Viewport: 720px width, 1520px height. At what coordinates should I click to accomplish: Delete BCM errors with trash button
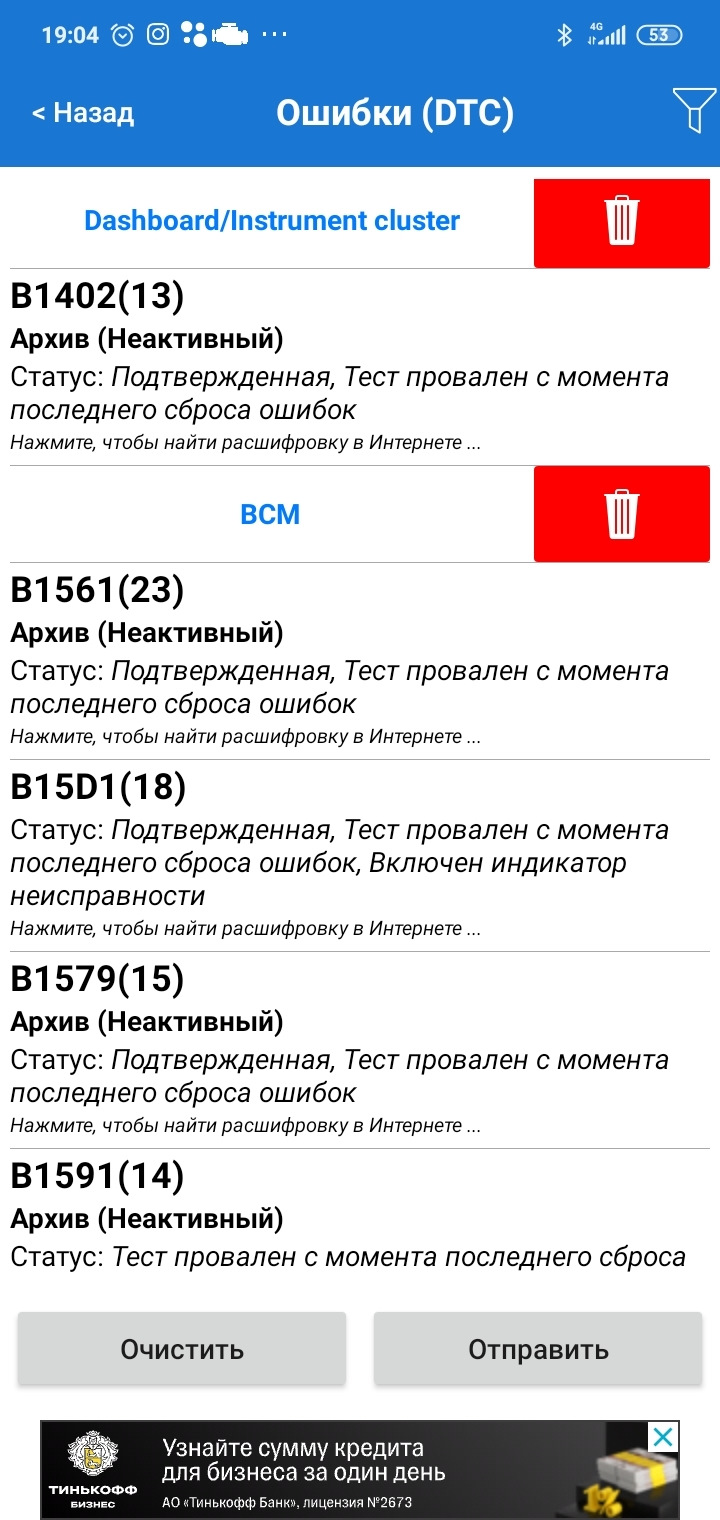coord(621,515)
